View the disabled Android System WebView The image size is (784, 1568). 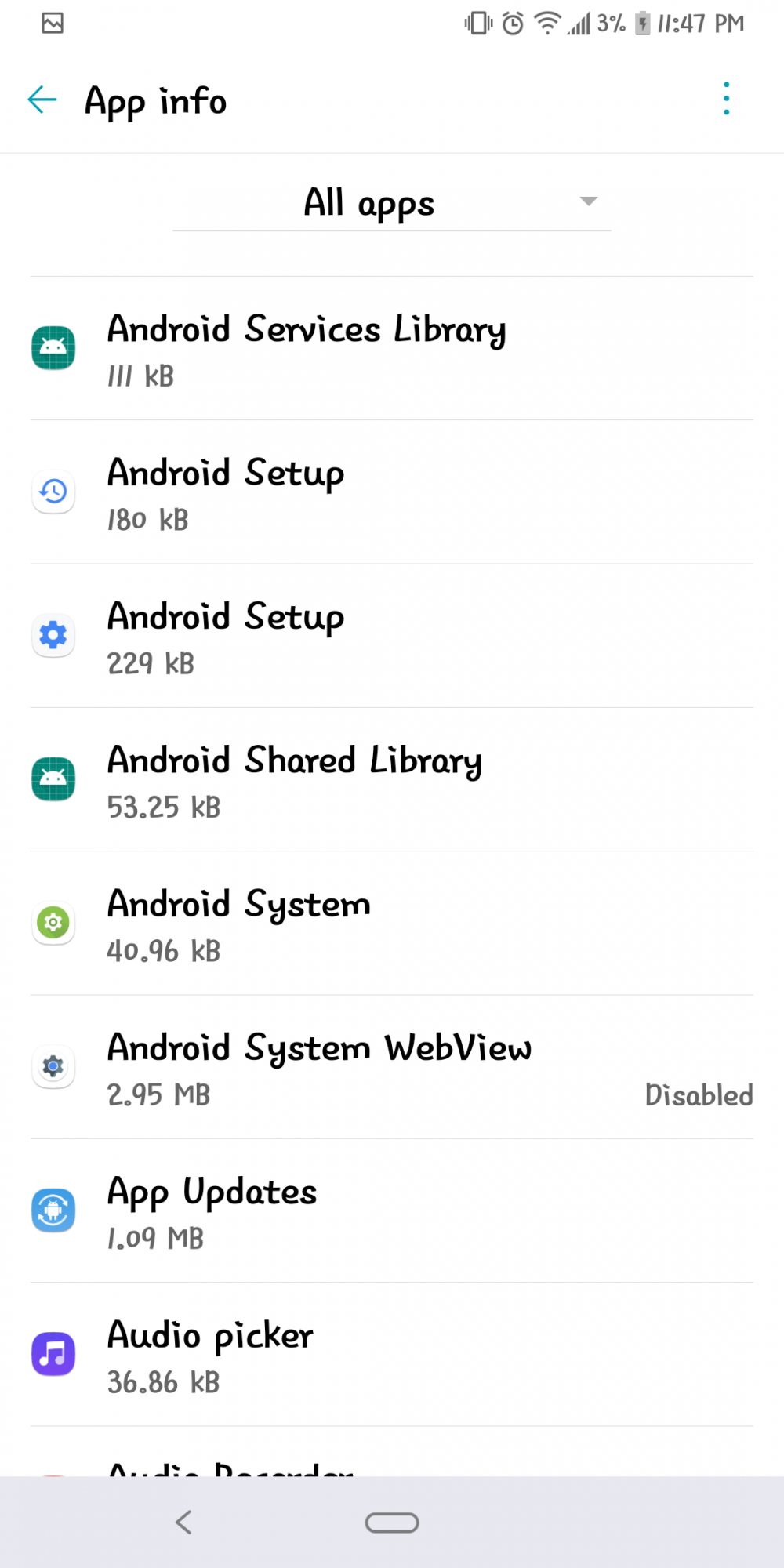pos(392,1067)
